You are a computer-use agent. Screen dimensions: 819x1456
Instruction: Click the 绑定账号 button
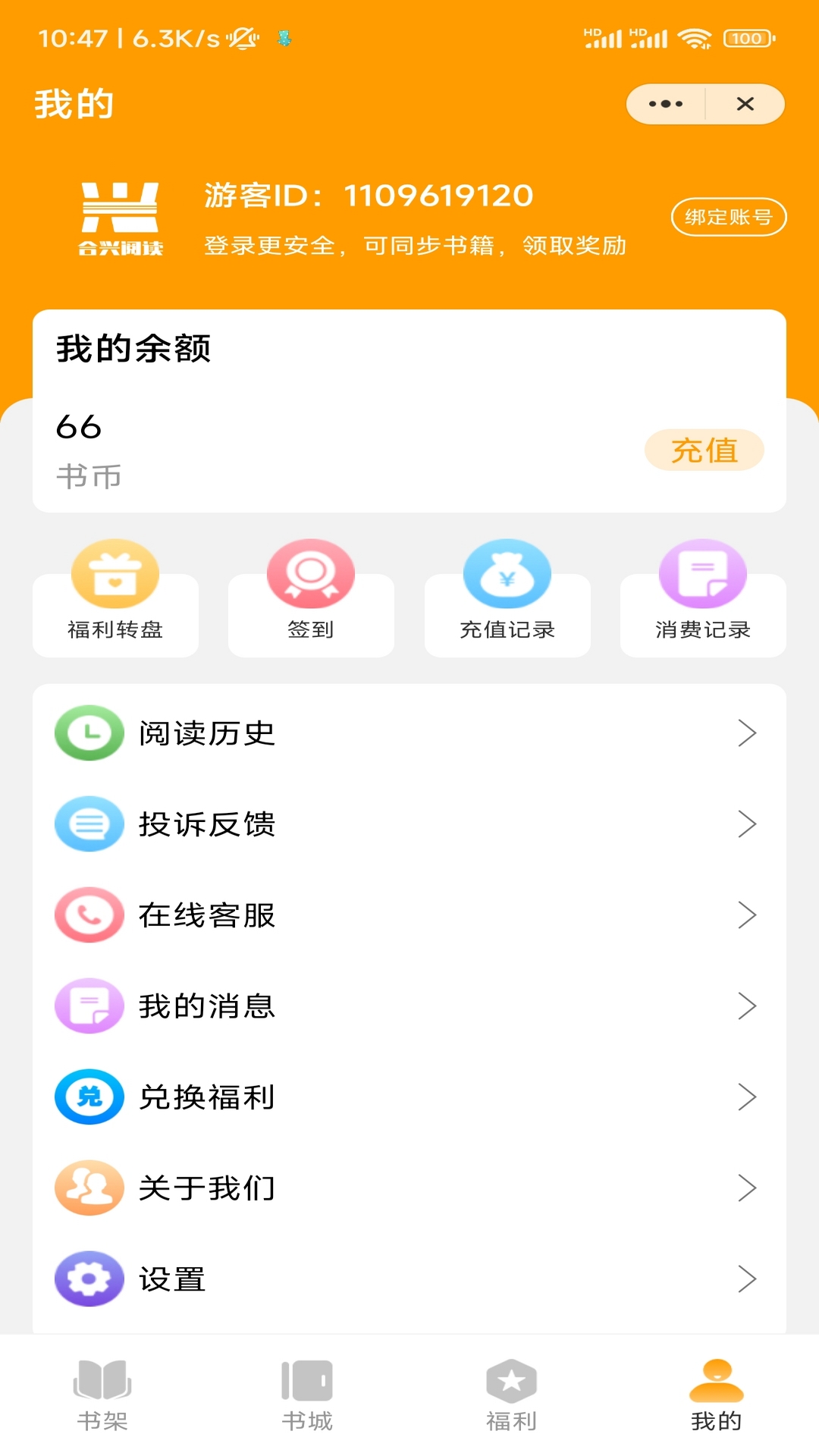728,217
